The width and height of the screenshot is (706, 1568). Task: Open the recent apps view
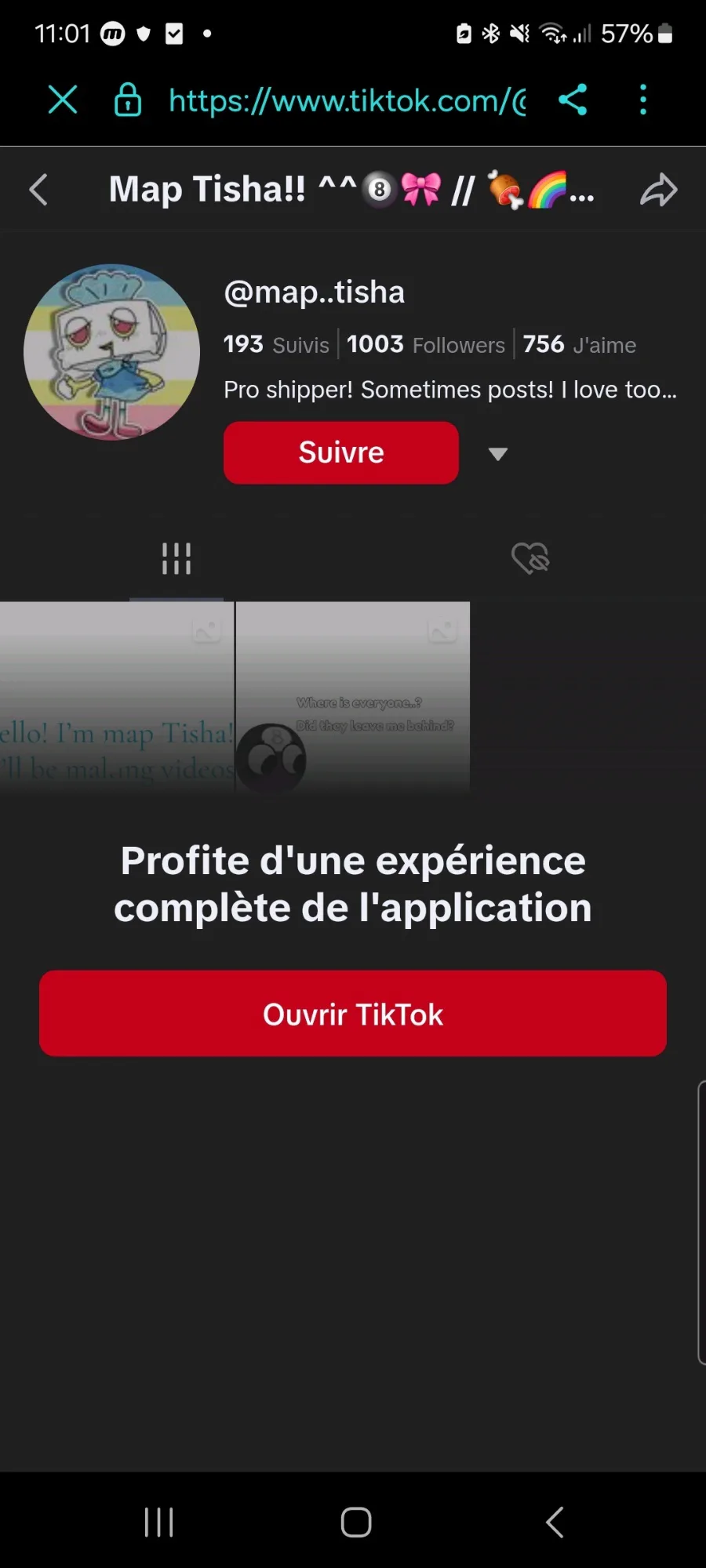(x=159, y=1523)
